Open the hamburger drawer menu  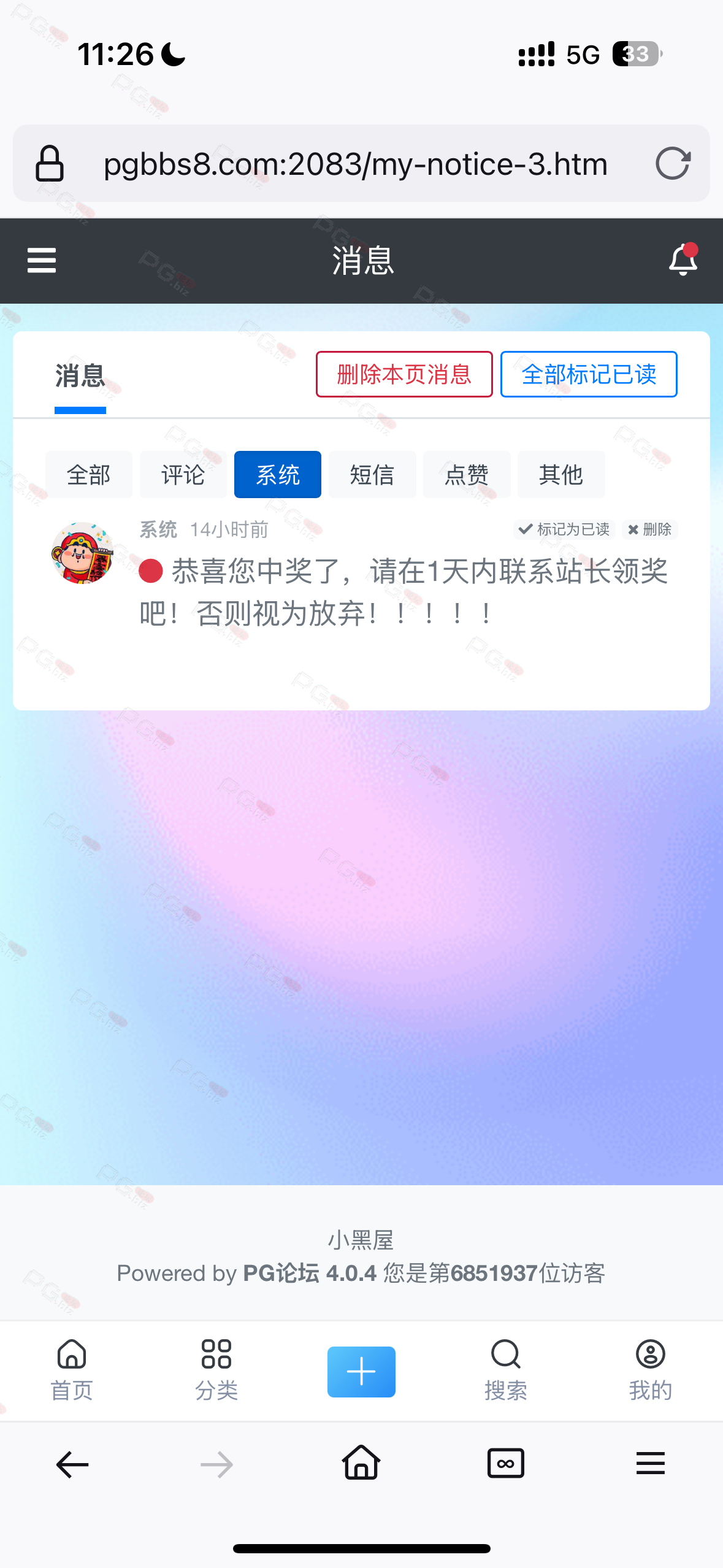42,260
